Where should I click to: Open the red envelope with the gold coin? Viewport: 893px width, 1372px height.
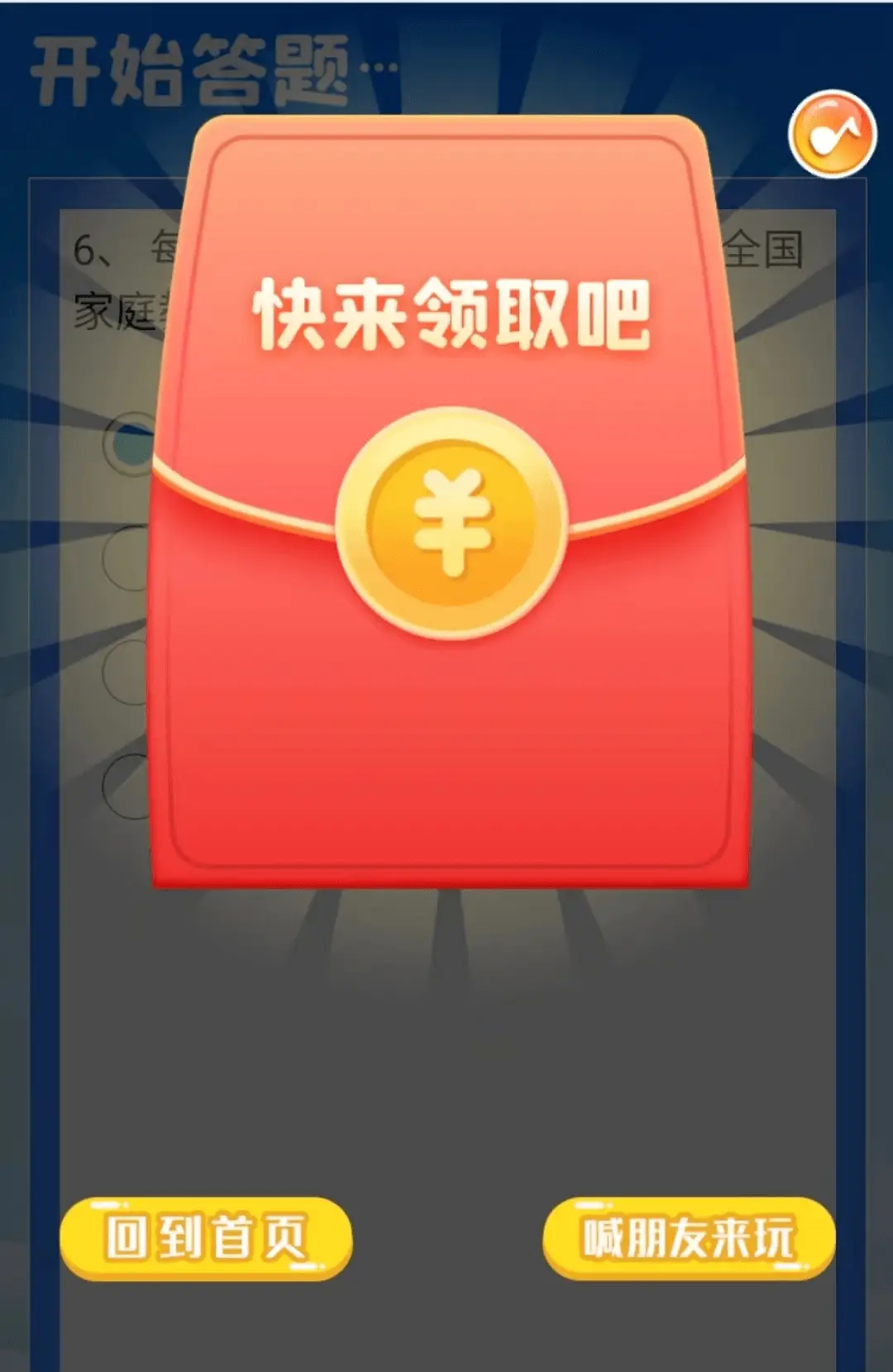(451, 523)
